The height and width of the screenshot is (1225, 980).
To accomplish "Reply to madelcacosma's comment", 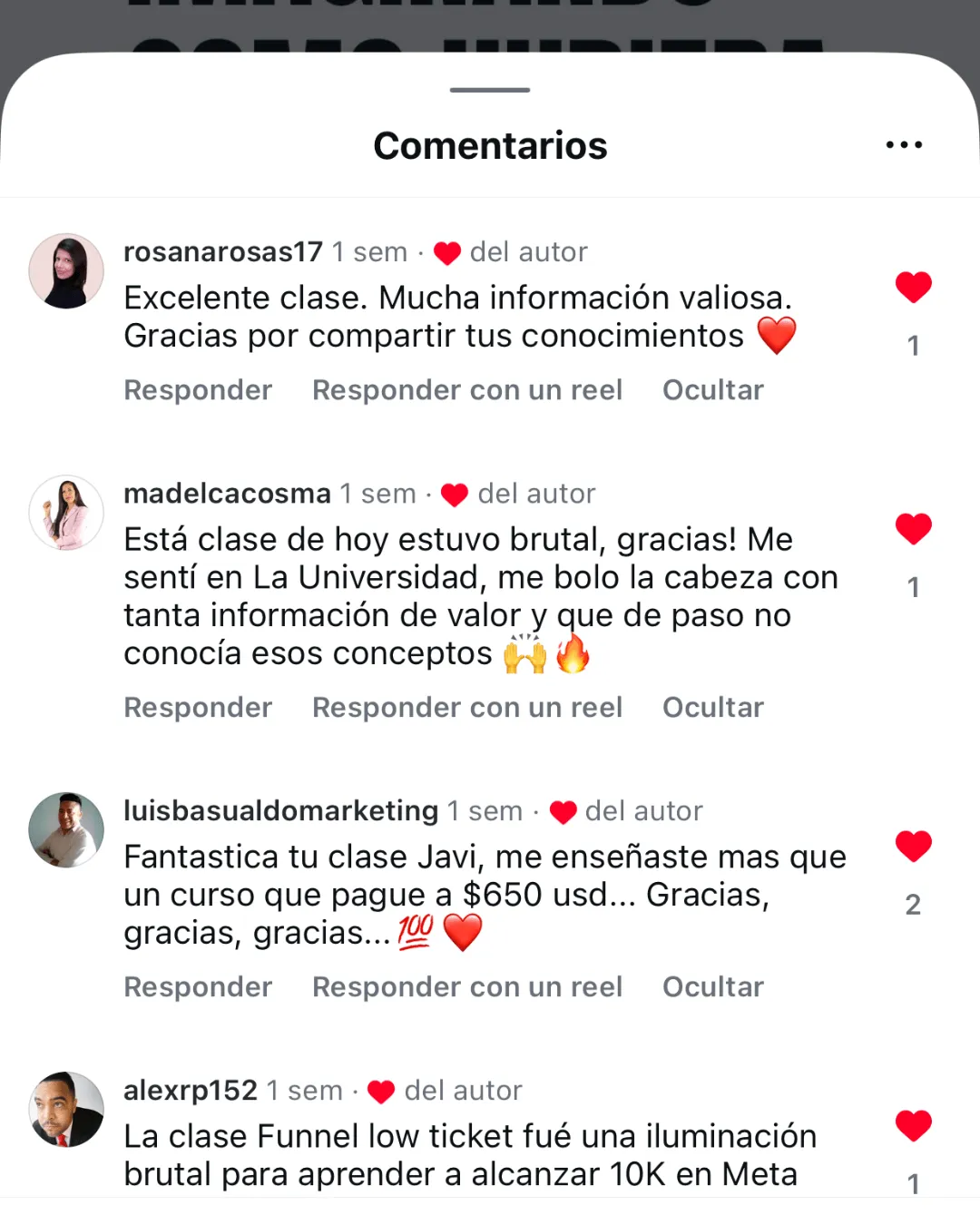I will (x=198, y=708).
